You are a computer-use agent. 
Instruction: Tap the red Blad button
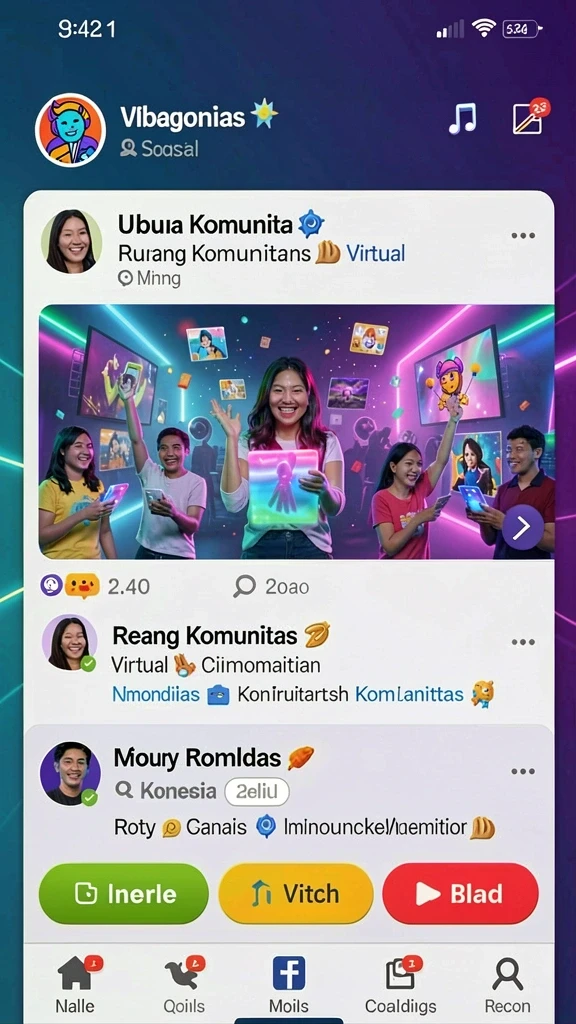pyautogui.click(x=460, y=893)
